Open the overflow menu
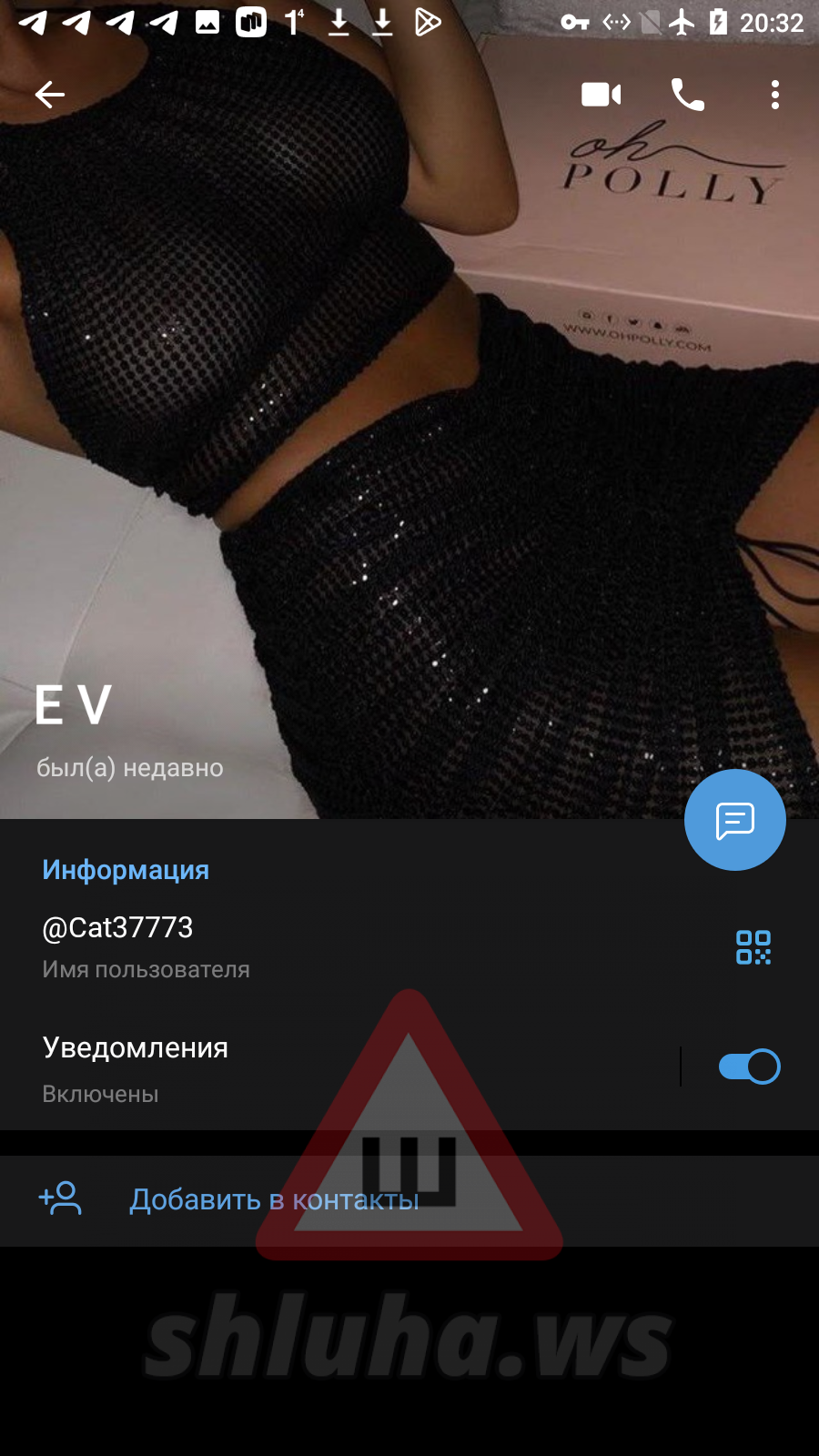 pyautogui.click(x=774, y=95)
